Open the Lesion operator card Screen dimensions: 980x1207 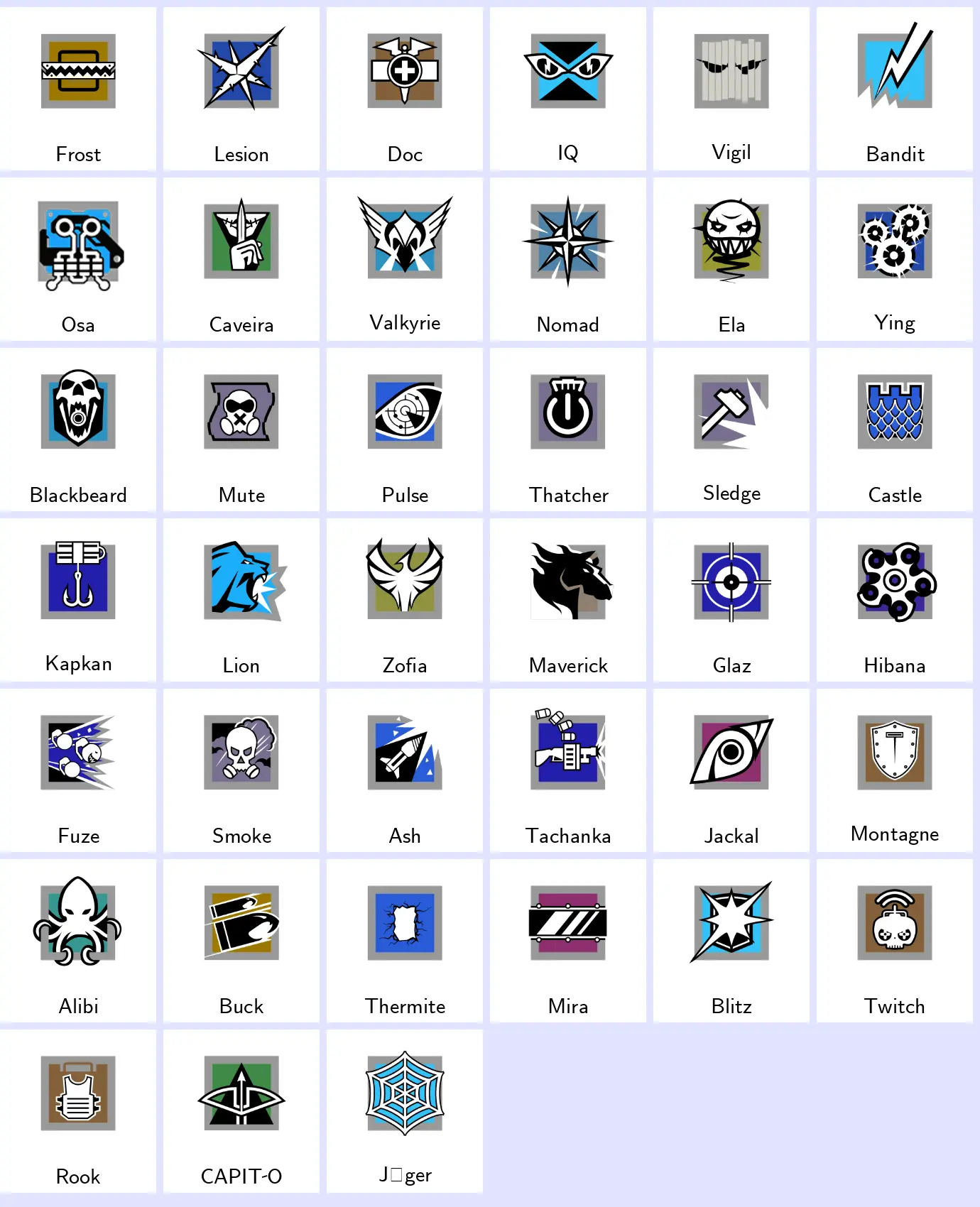[241, 89]
